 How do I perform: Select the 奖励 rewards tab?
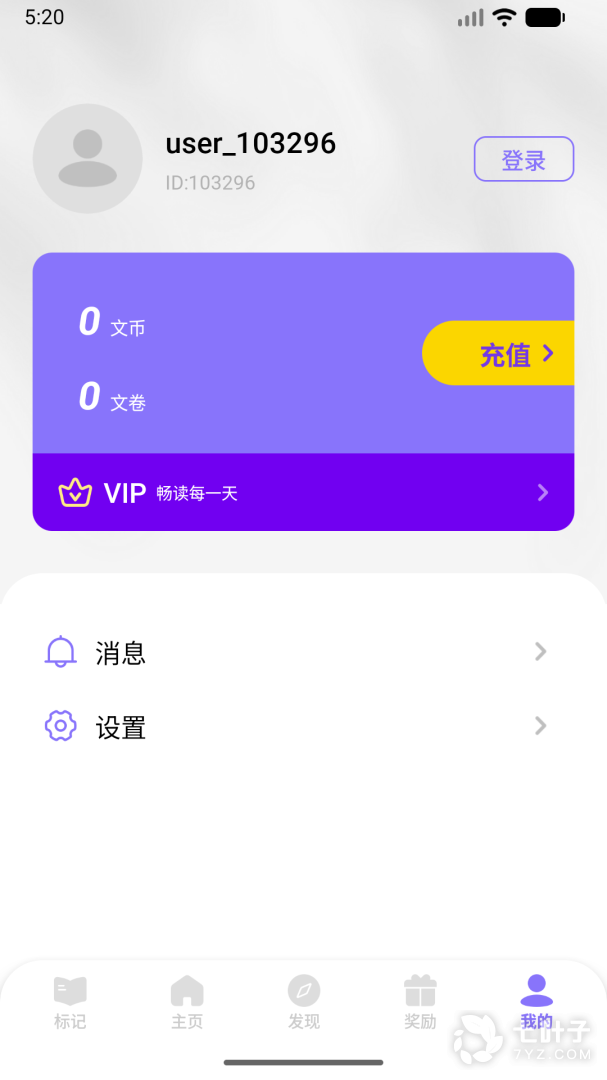click(420, 1002)
